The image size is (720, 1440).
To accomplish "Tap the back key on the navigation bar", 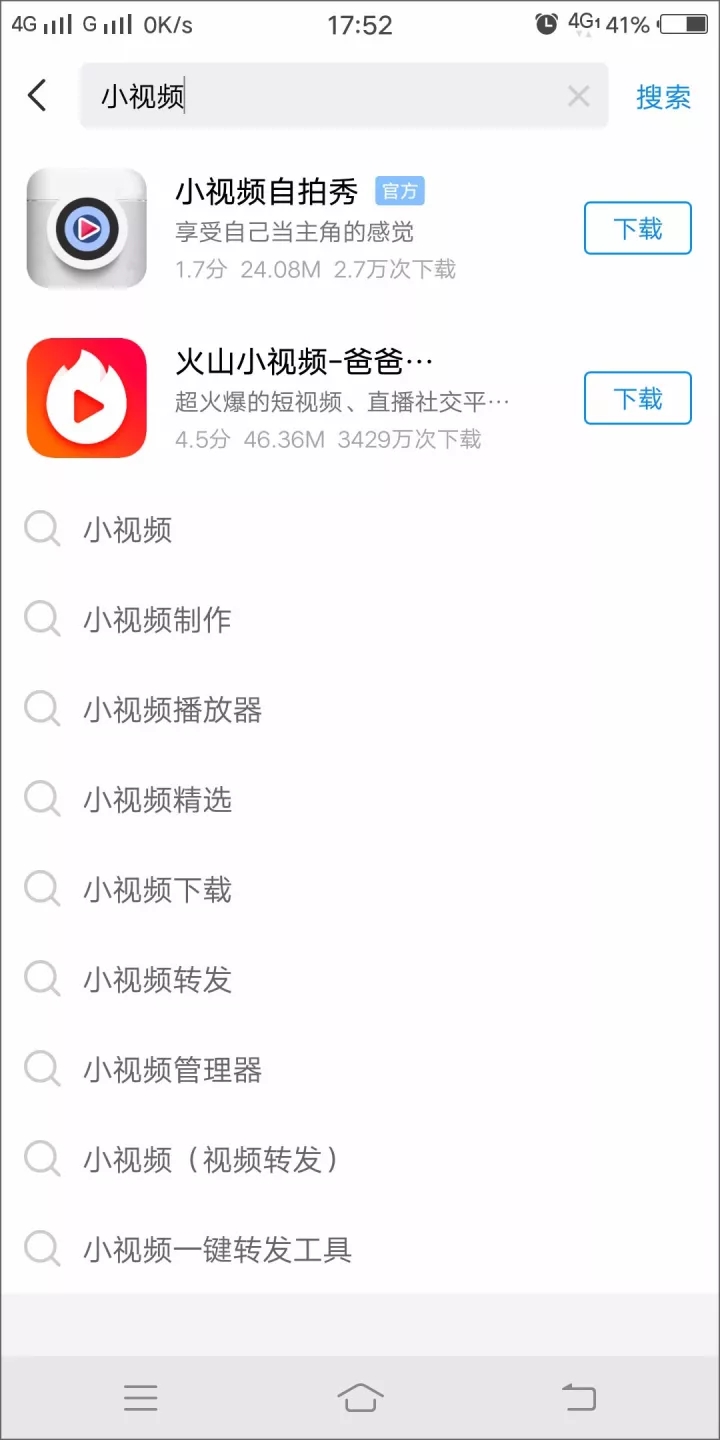I will coord(578,1397).
